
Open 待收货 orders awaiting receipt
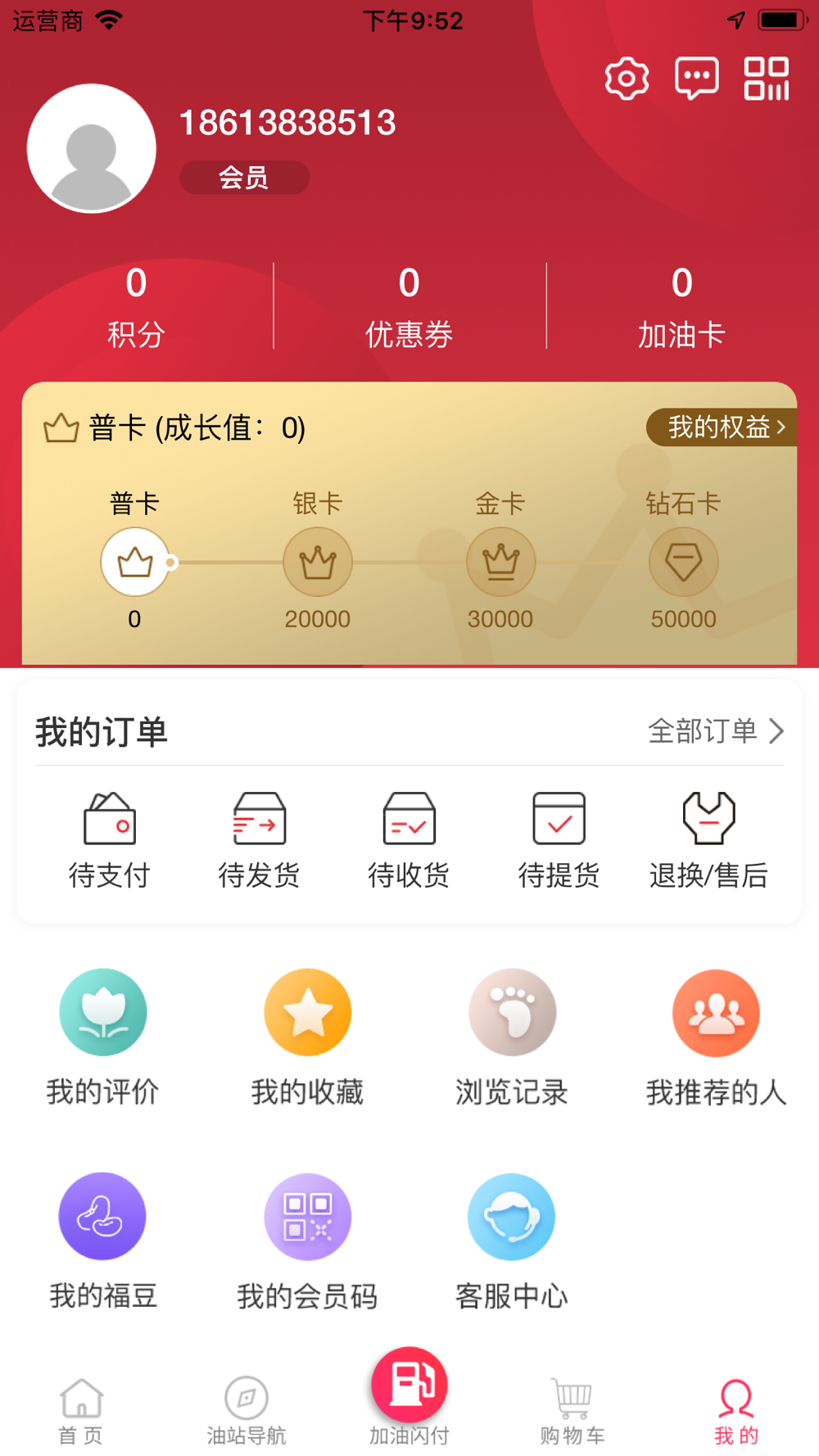[x=409, y=839]
